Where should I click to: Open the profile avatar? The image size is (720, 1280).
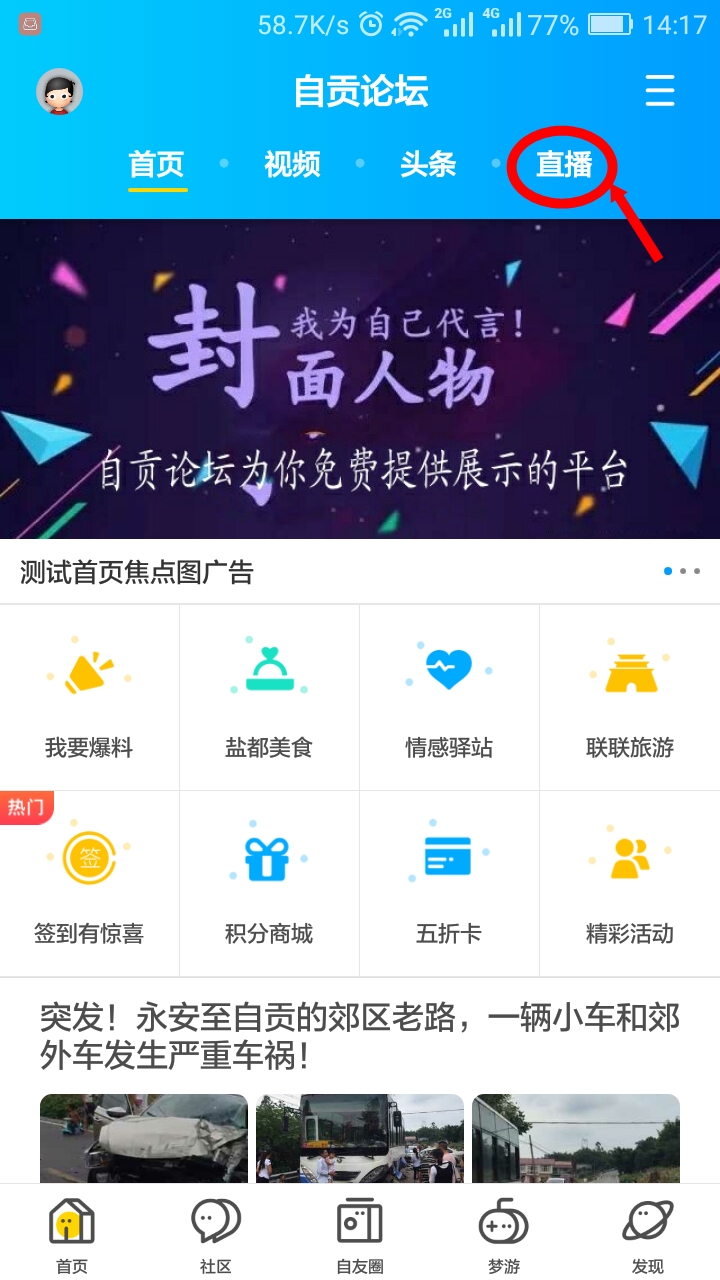[60, 92]
